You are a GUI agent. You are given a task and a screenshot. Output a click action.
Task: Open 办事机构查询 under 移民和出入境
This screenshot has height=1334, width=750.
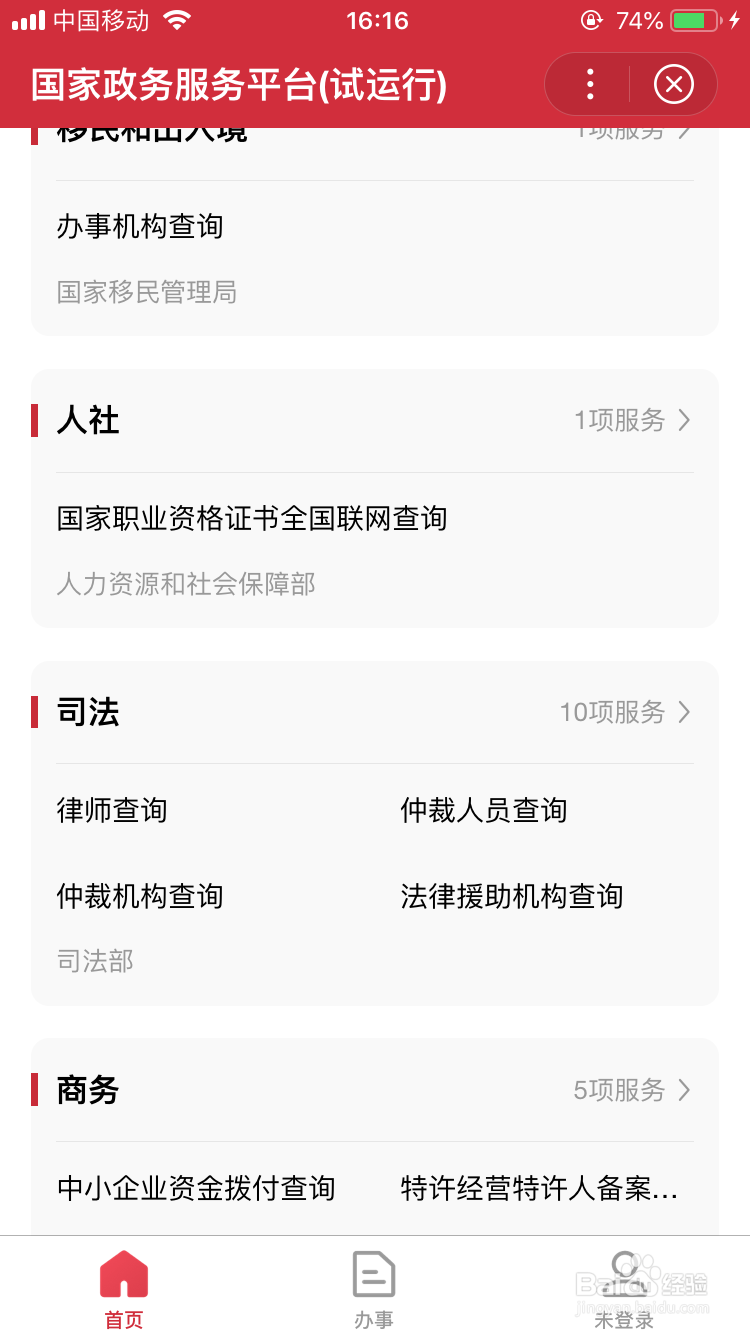click(x=140, y=227)
